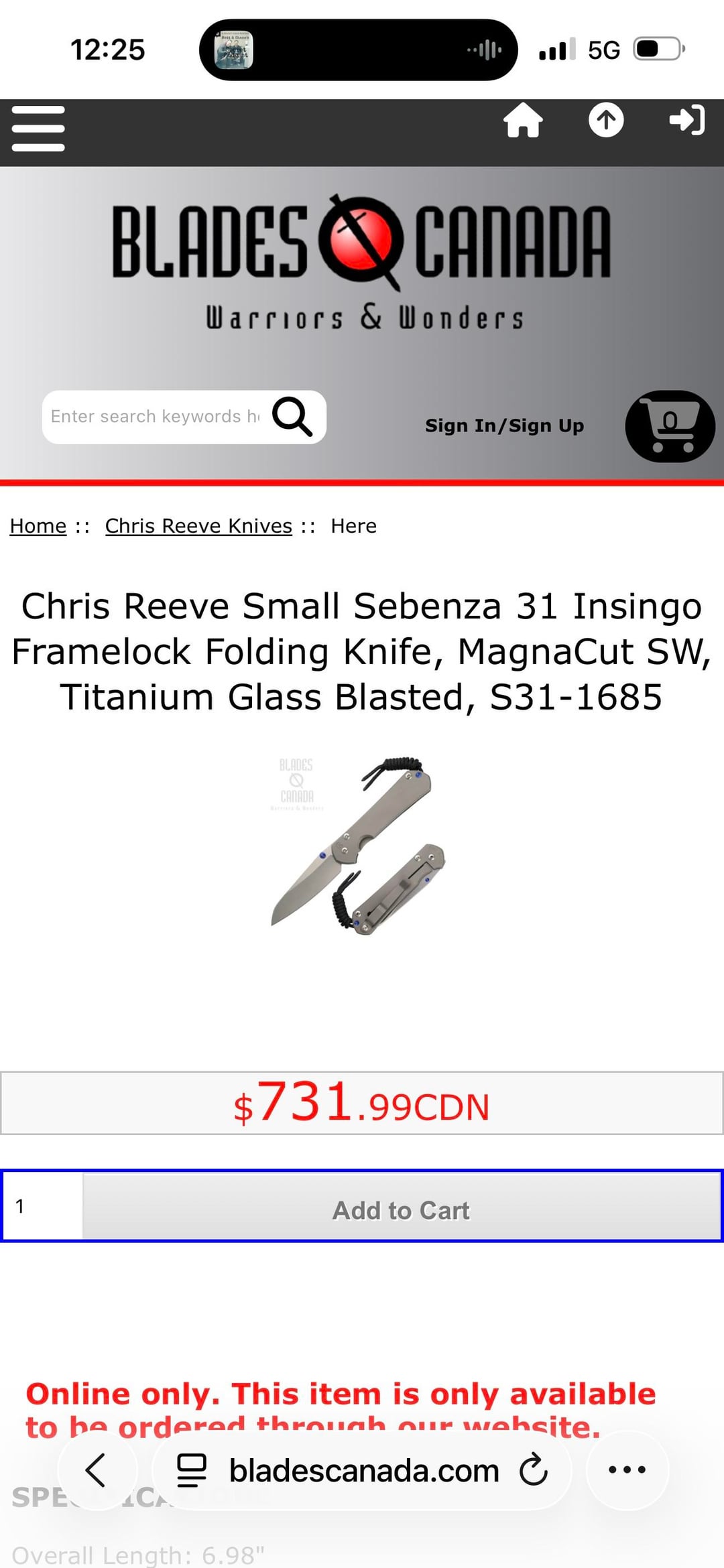Go to the home page icon
Screen dimensions: 724x1568
click(523, 121)
